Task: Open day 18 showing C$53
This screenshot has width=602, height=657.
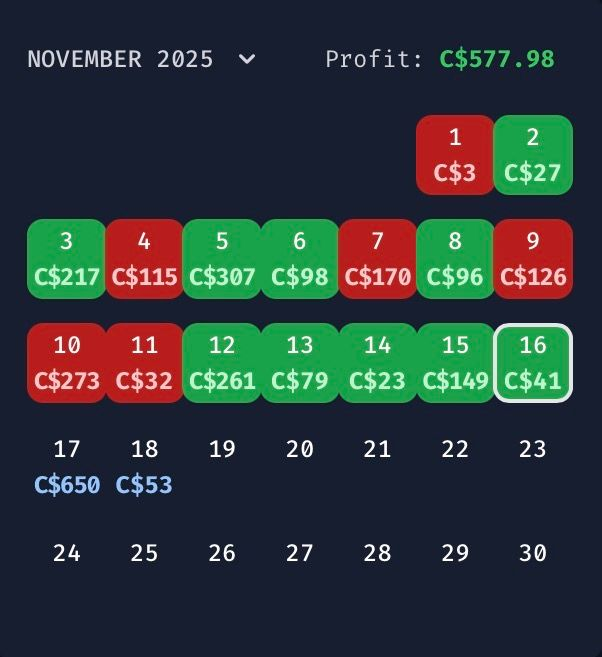Action: coord(144,467)
